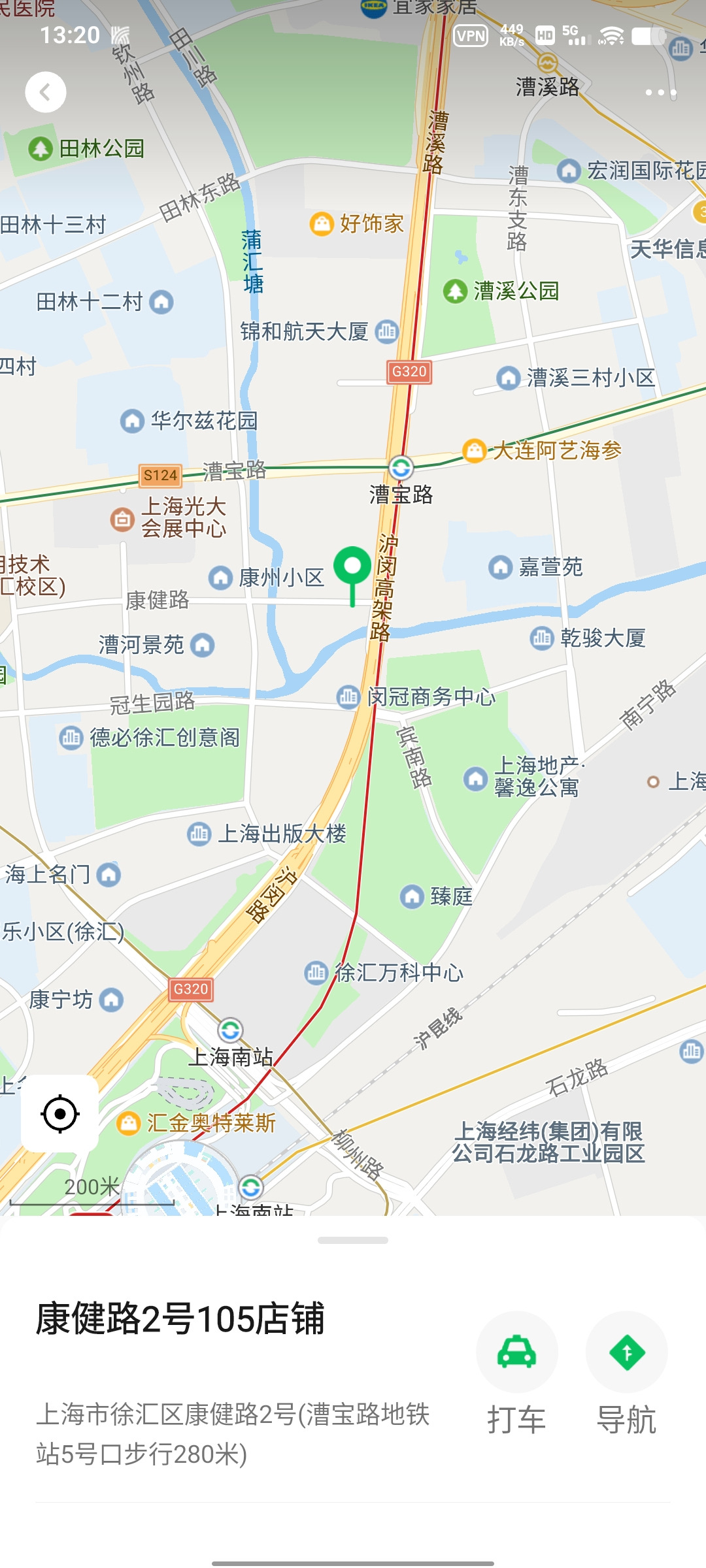This screenshot has height=1568, width=706.
Task: Open the three-dot overflow menu
Action: click(x=660, y=93)
